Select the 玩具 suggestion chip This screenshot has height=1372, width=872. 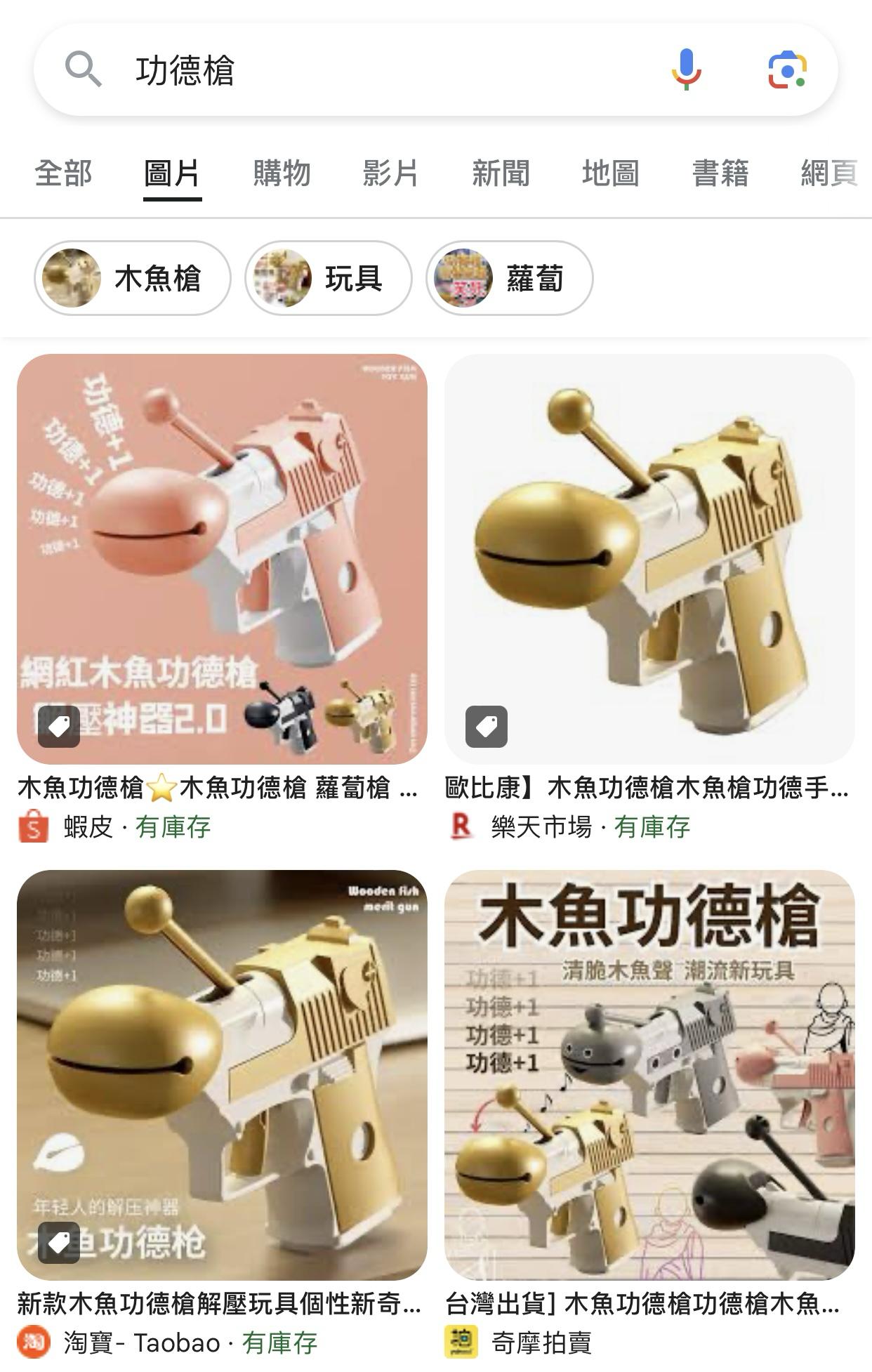(x=328, y=278)
